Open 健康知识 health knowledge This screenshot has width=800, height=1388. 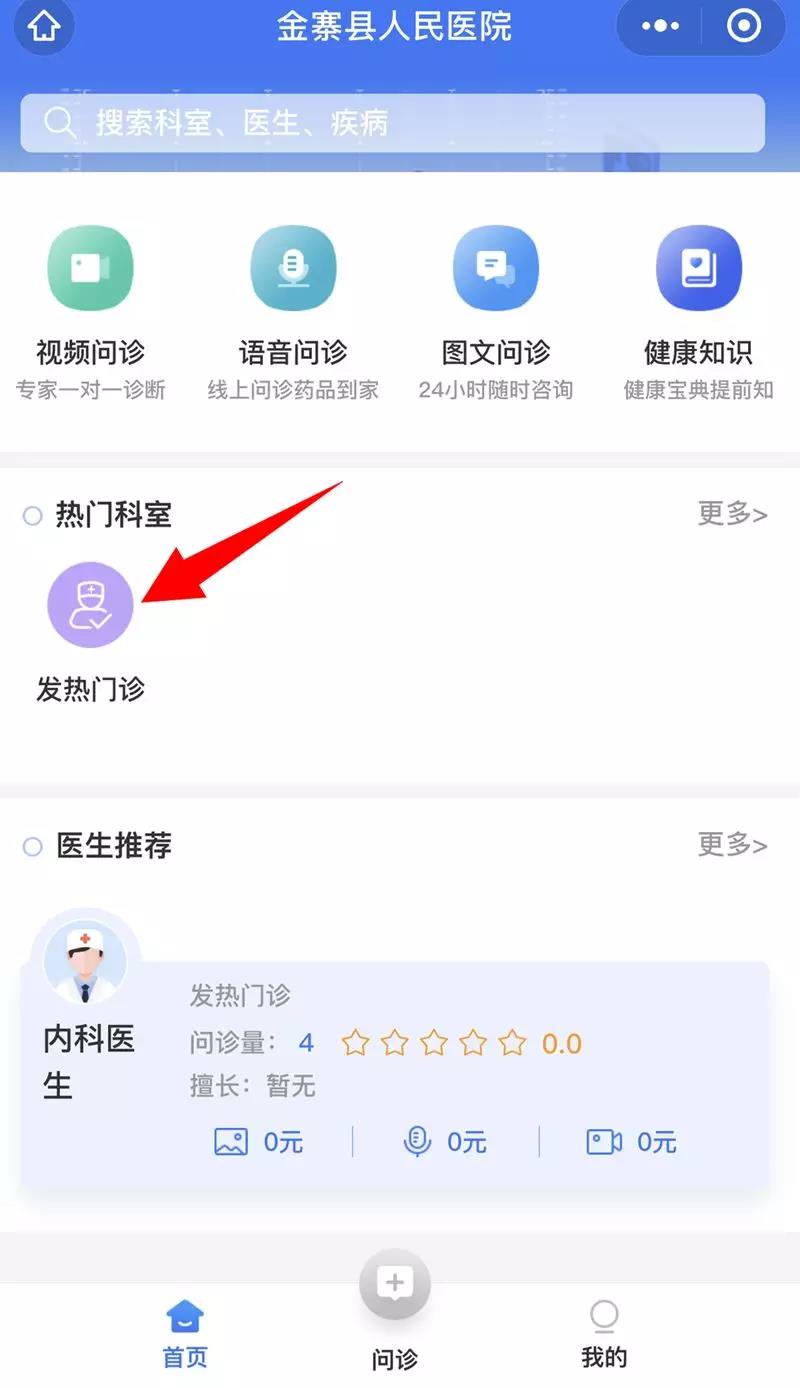[x=698, y=312]
